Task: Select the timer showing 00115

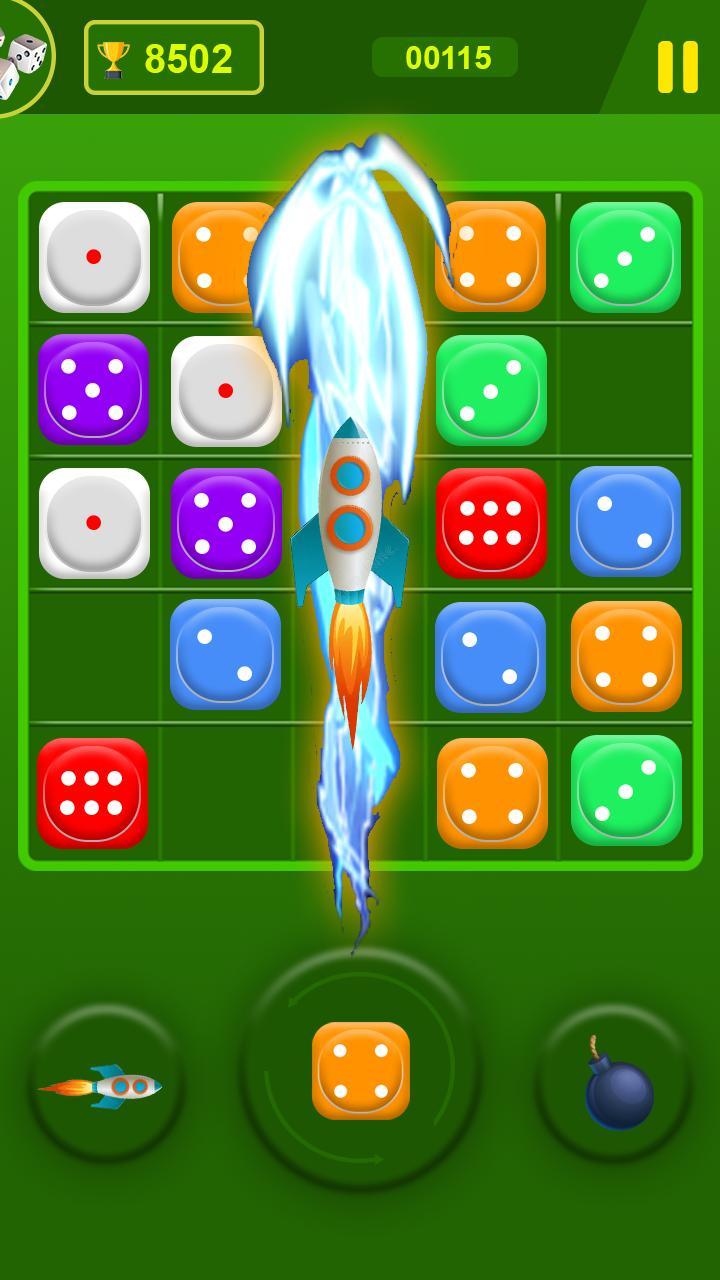Action: tap(444, 58)
